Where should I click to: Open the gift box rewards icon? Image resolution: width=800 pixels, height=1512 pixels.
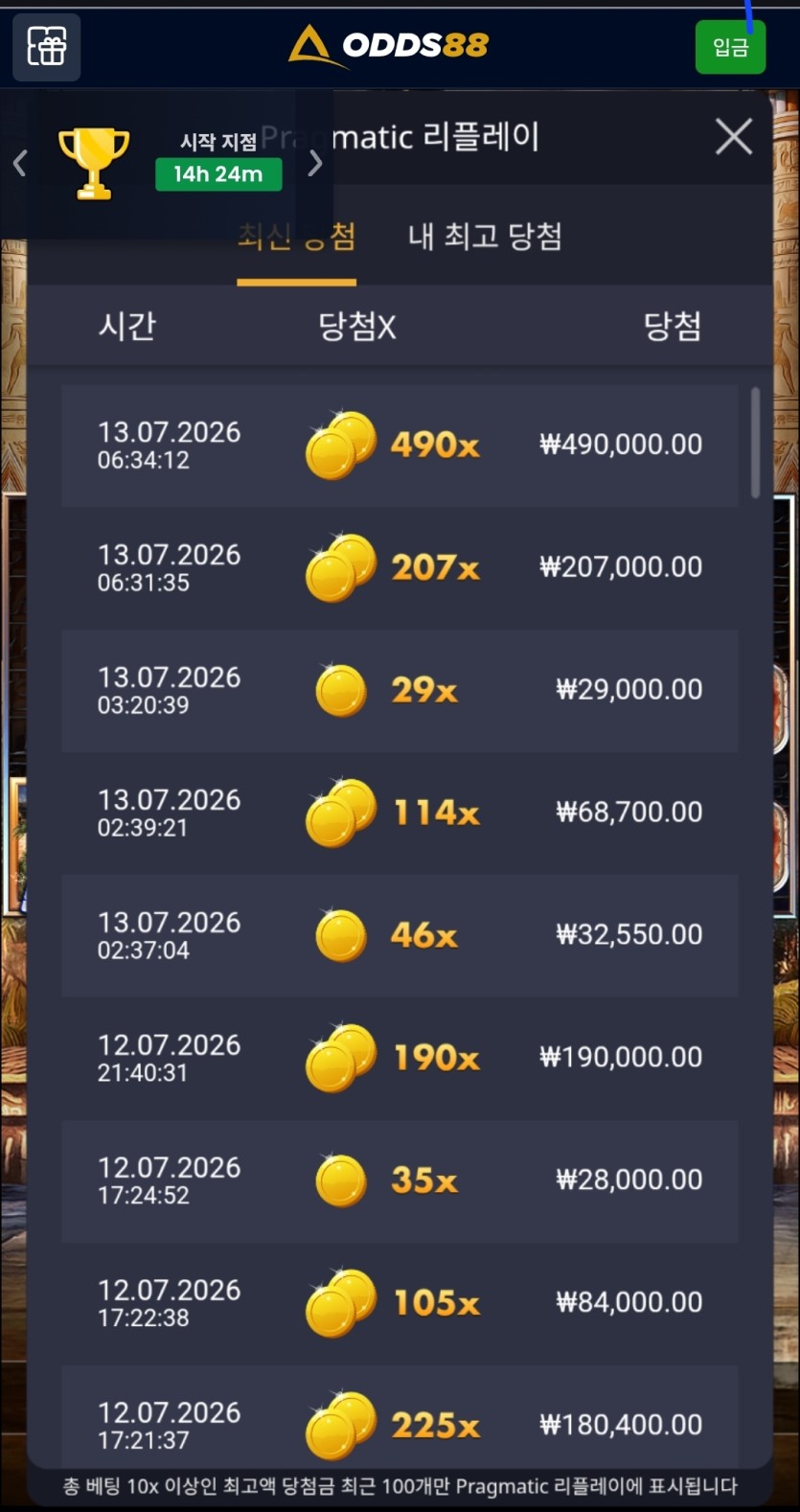click(x=46, y=47)
